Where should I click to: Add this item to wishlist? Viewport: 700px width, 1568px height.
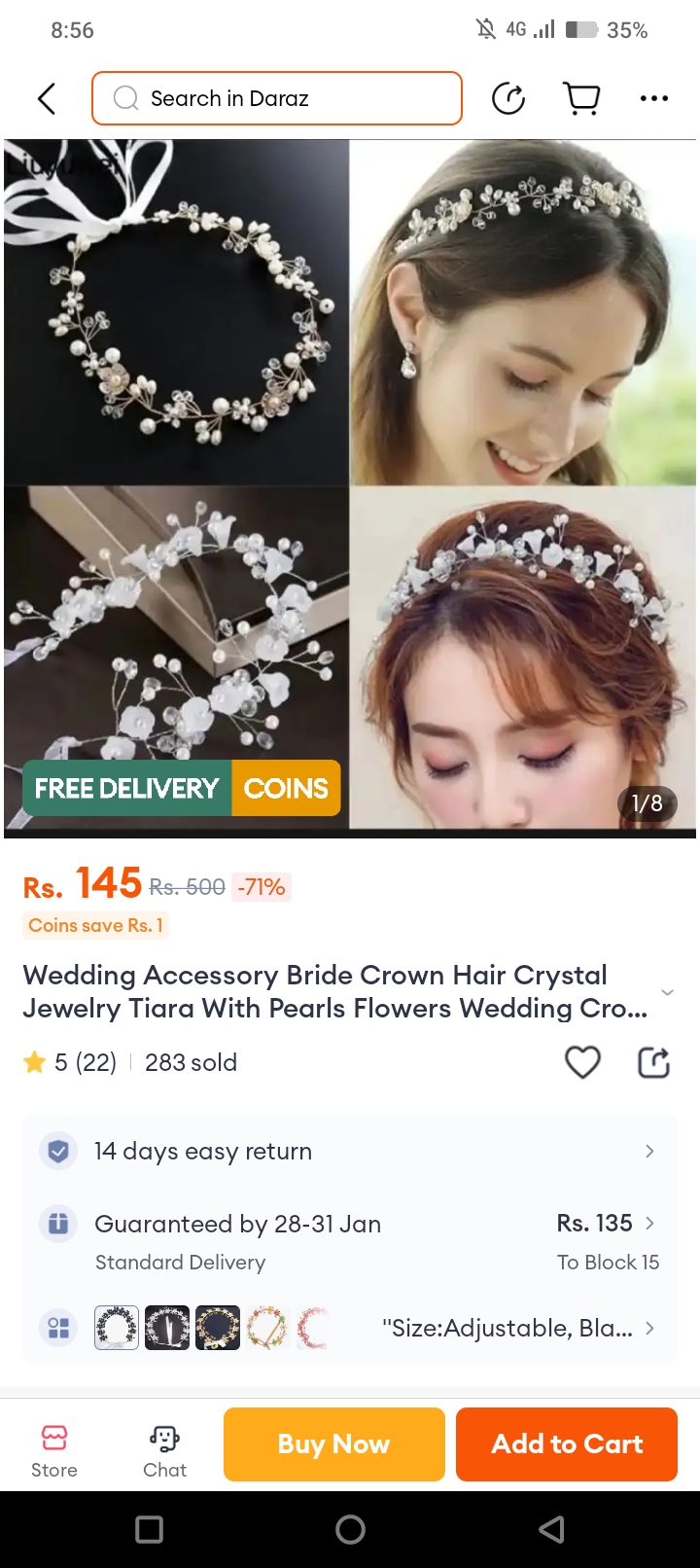(582, 1062)
